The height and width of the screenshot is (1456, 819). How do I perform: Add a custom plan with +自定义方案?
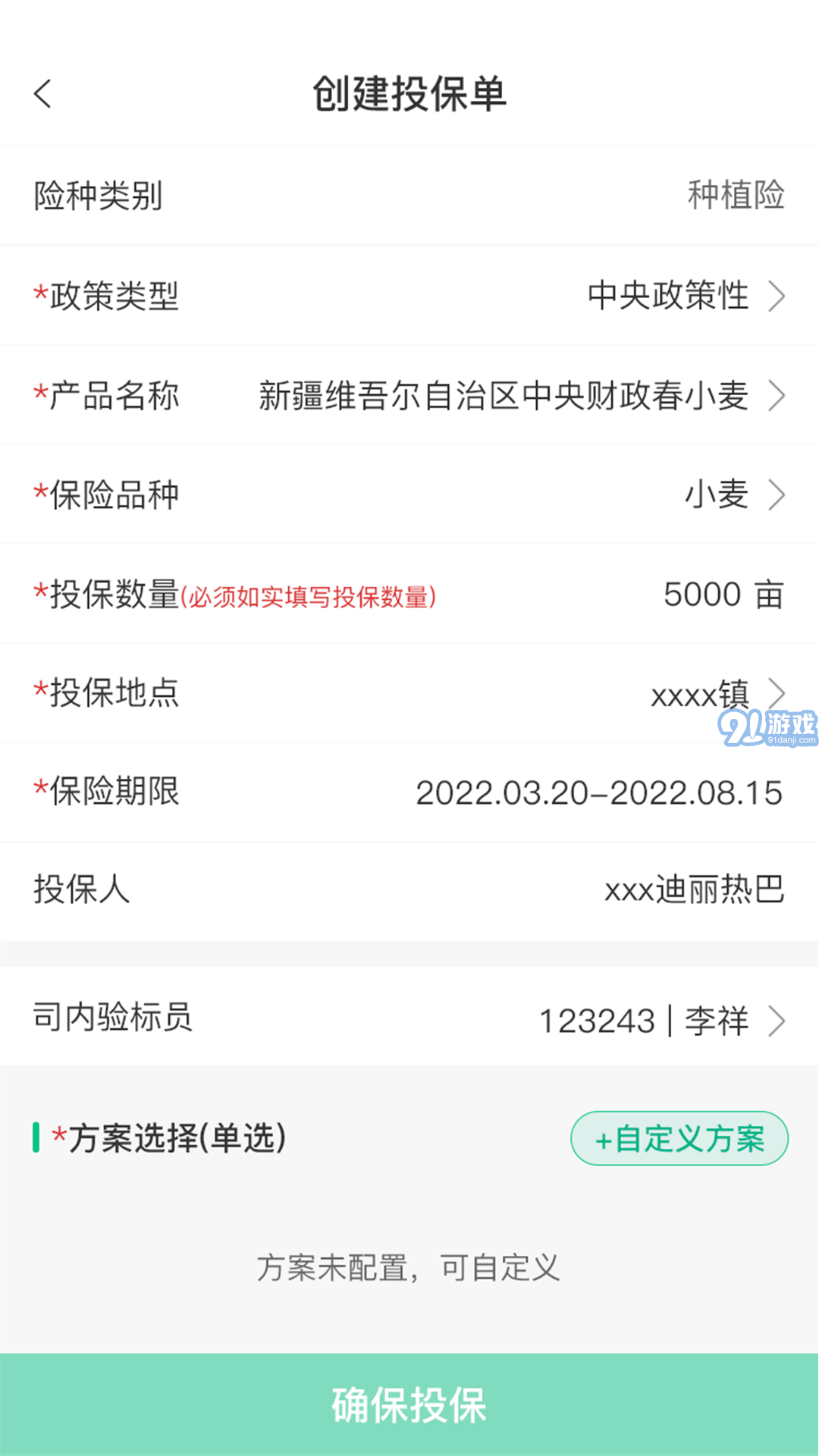(679, 1138)
